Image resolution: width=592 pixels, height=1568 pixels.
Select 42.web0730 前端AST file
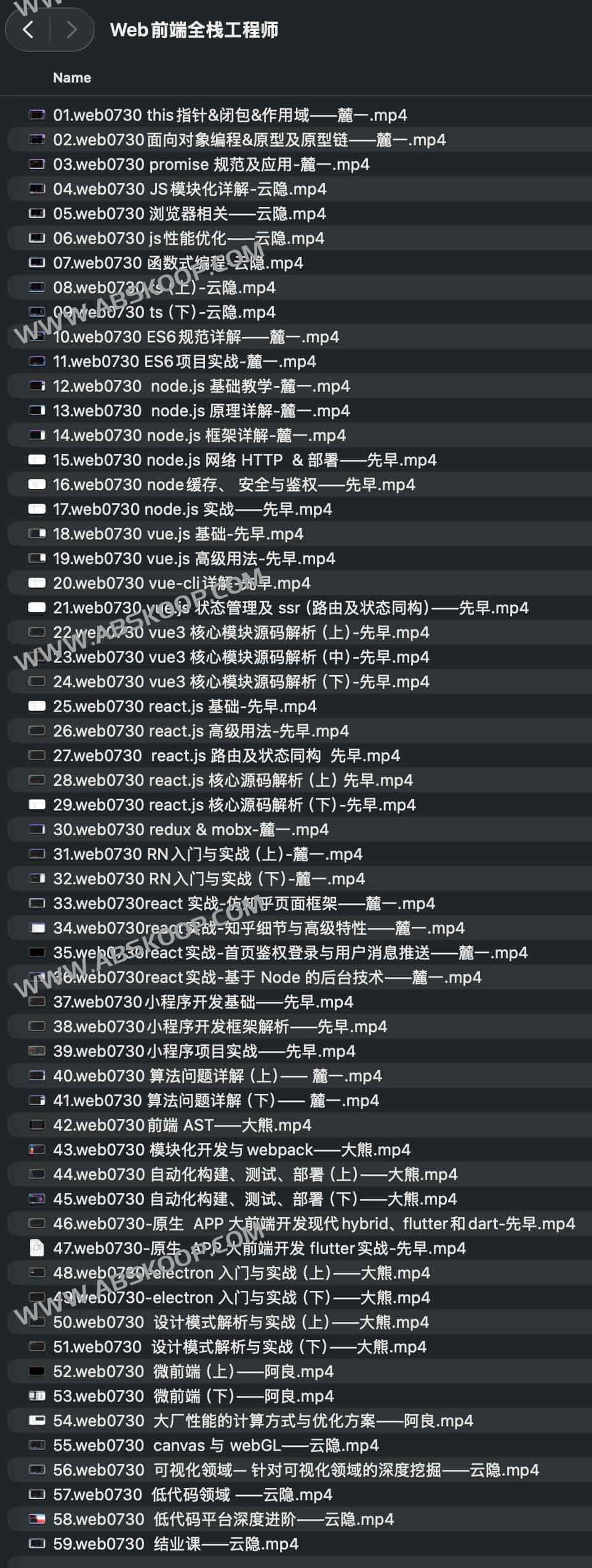(182, 1125)
